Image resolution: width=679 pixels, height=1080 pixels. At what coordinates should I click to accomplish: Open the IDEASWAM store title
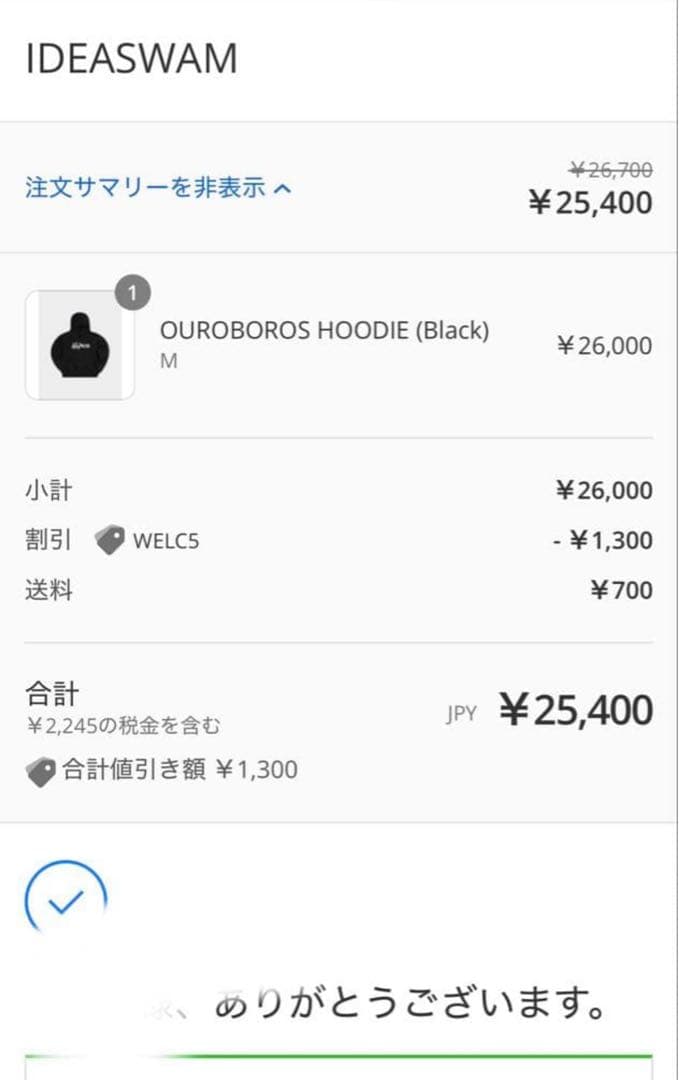[x=131, y=60]
